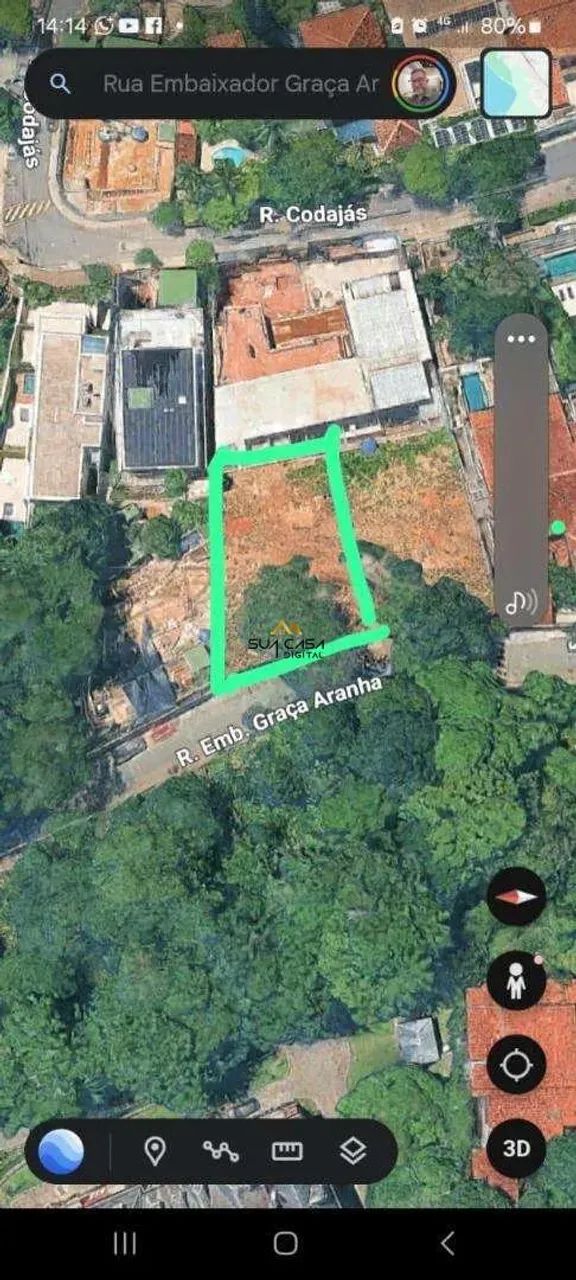The image size is (576, 1280).
Task: Open the search field for Rua Embaixador Graça Aranha
Action: (x=240, y=84)
